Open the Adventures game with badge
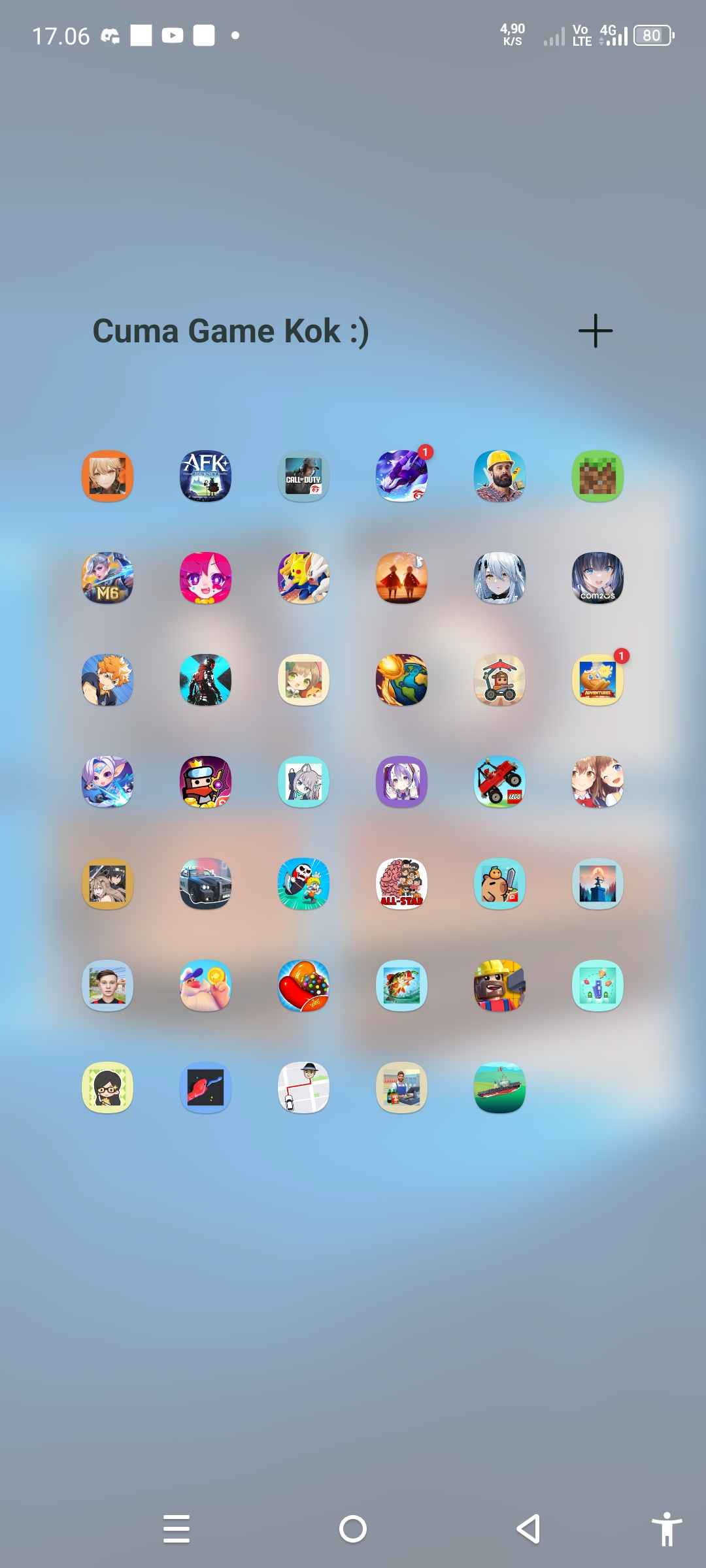 pyautogui.click(x=597, y=680)
